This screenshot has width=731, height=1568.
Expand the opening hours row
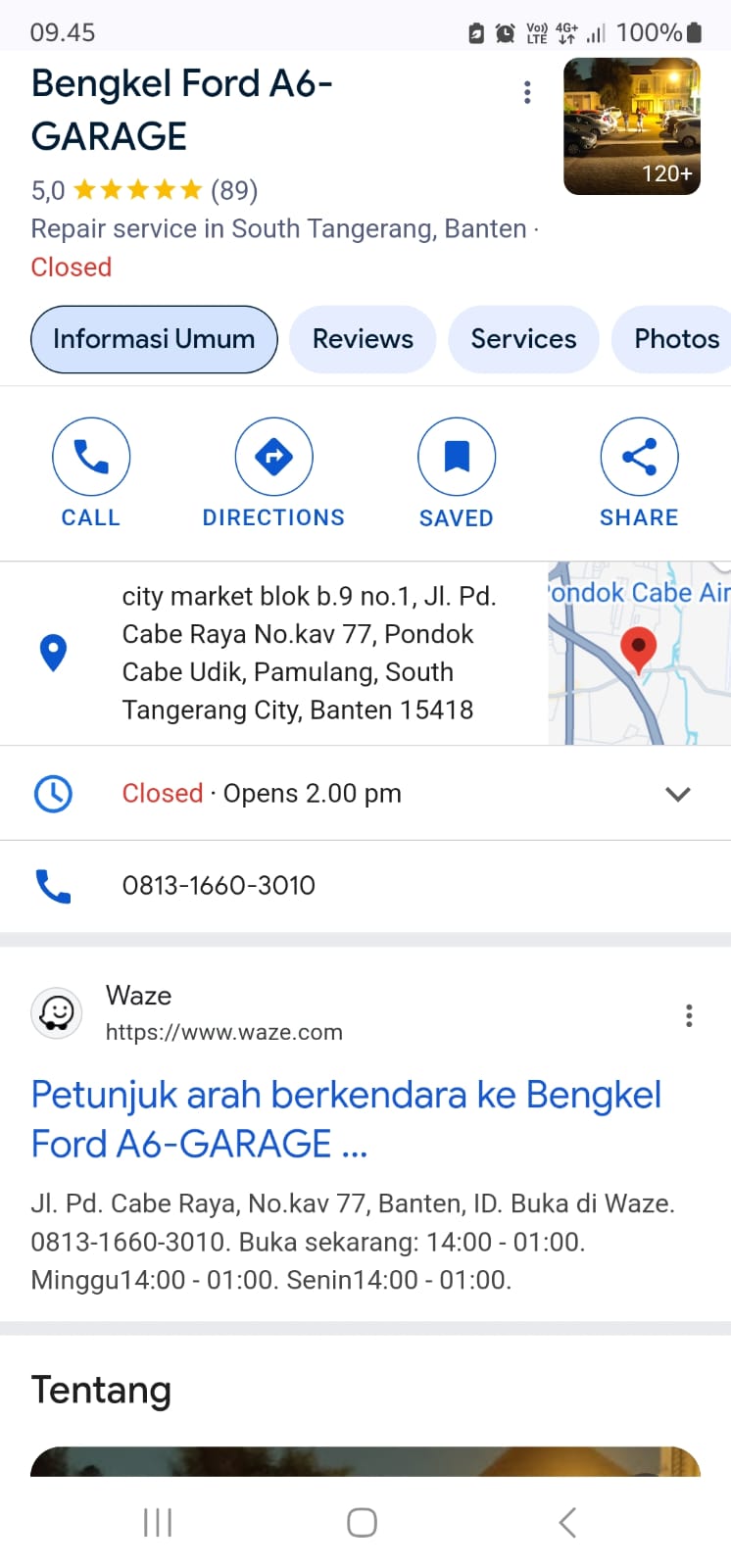tap(677, 794)
